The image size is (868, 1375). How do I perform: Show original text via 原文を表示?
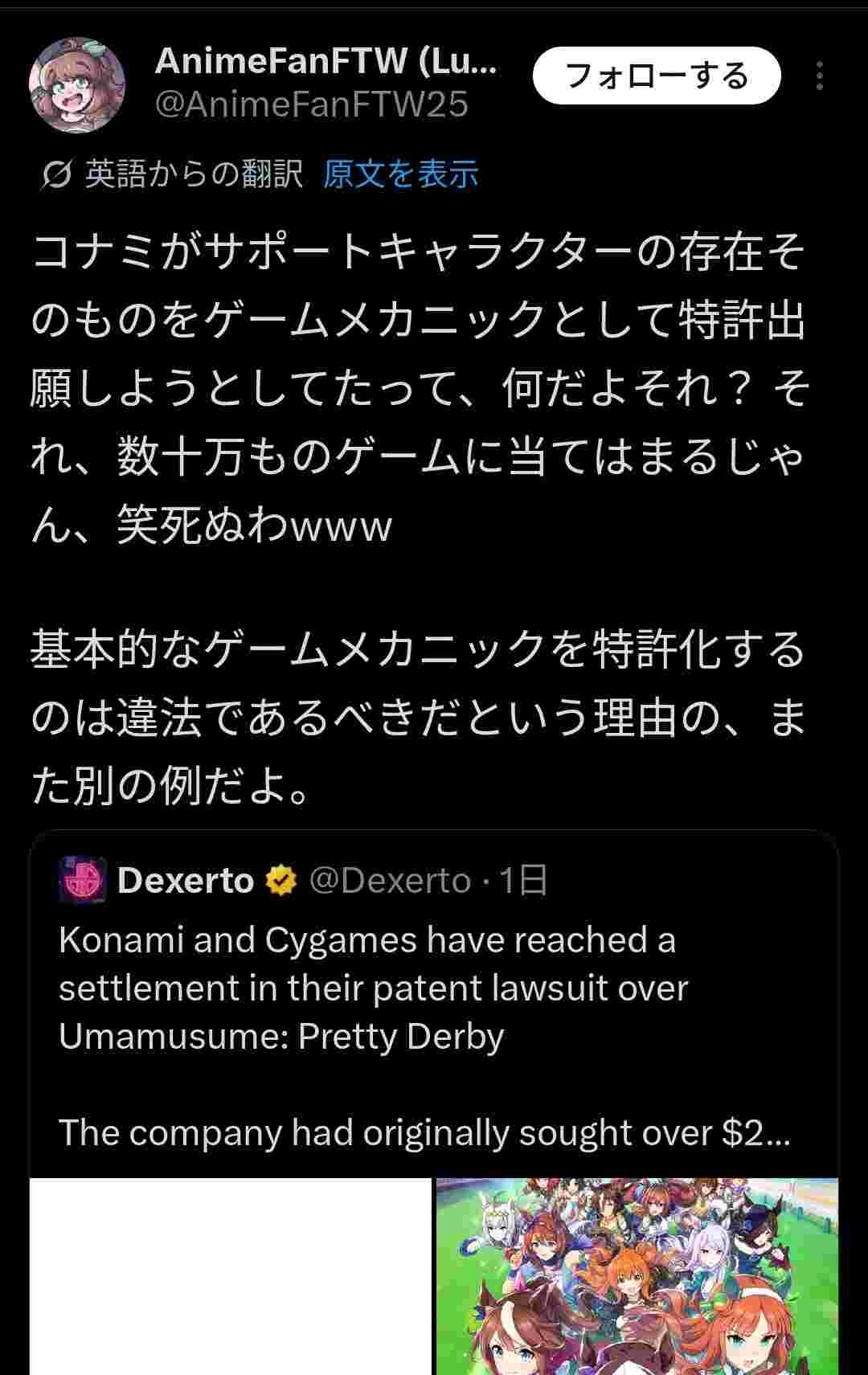[400, 174]
